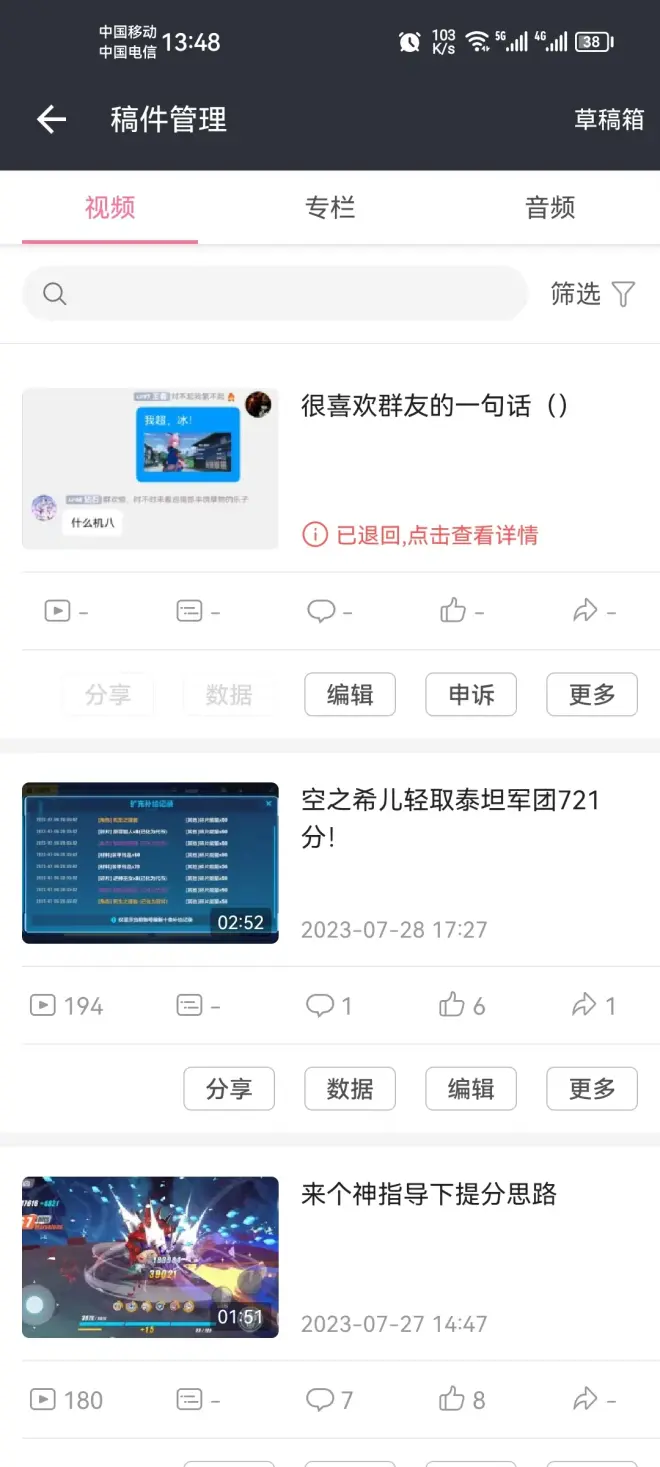Edit the 很喜欢群友的一句话 video
This screenshot has height=1467, width=660.
tap(350, 695)
